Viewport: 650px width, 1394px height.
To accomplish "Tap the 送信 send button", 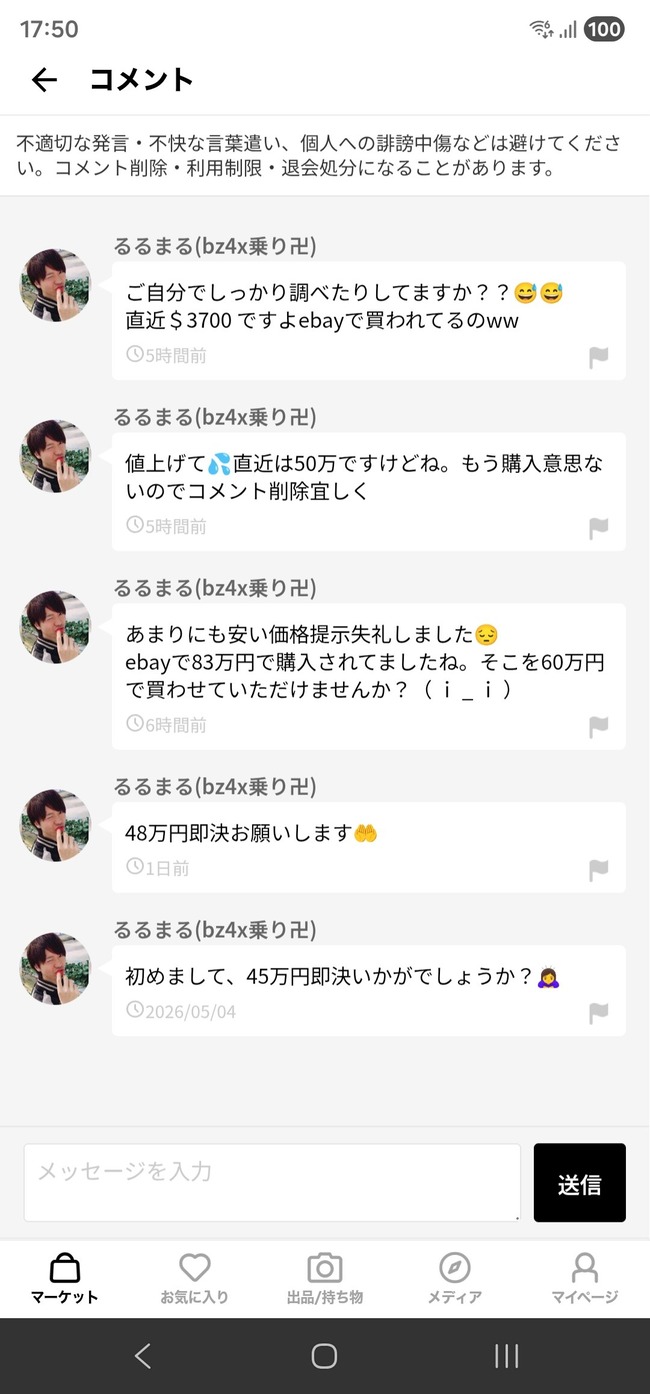I will (x=580, y=1183).
